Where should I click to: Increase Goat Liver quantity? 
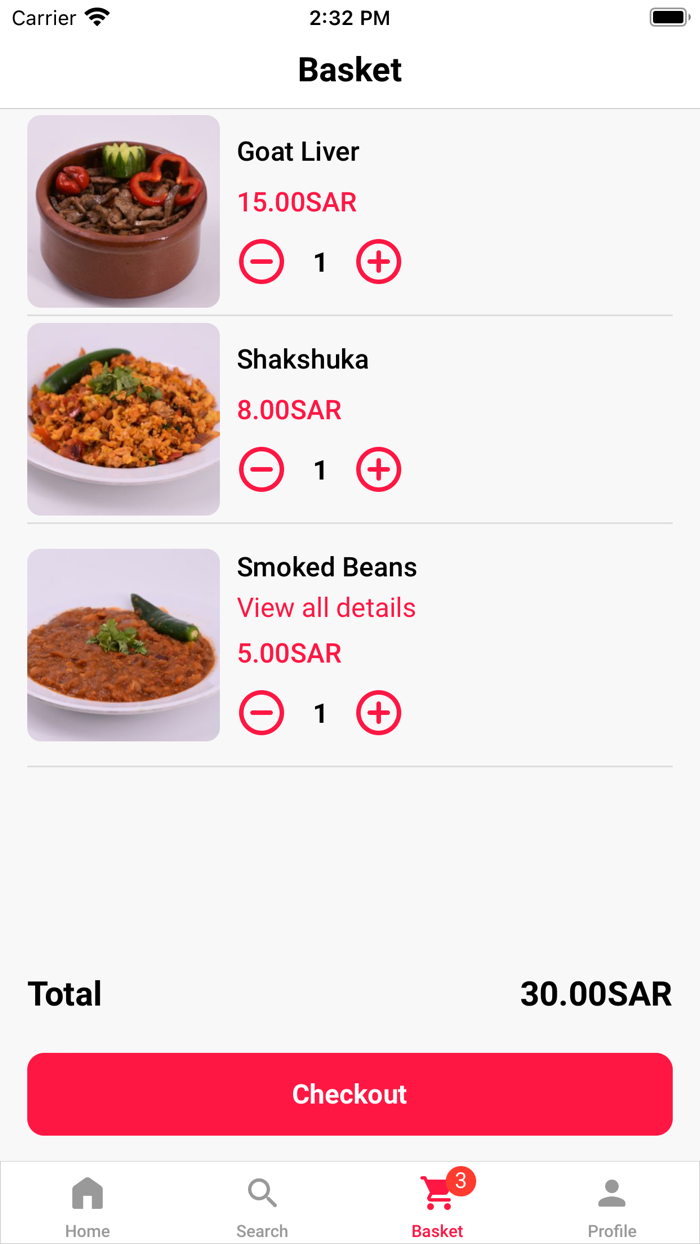click(379, 262)
